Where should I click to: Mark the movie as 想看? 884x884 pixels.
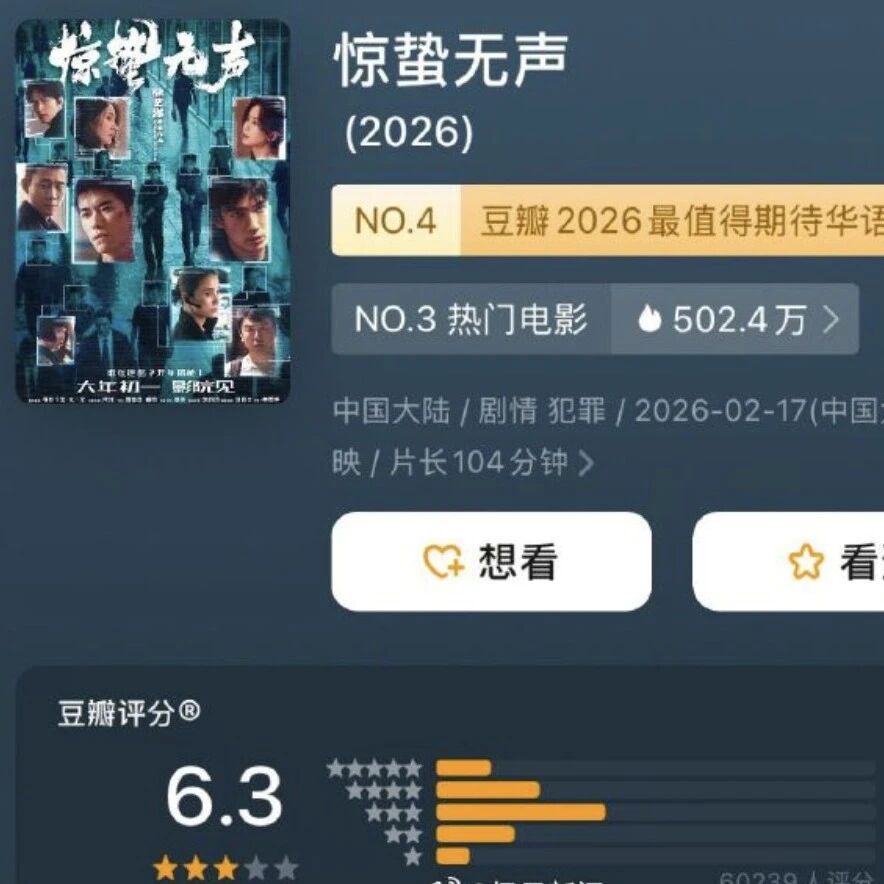[491, 562]
